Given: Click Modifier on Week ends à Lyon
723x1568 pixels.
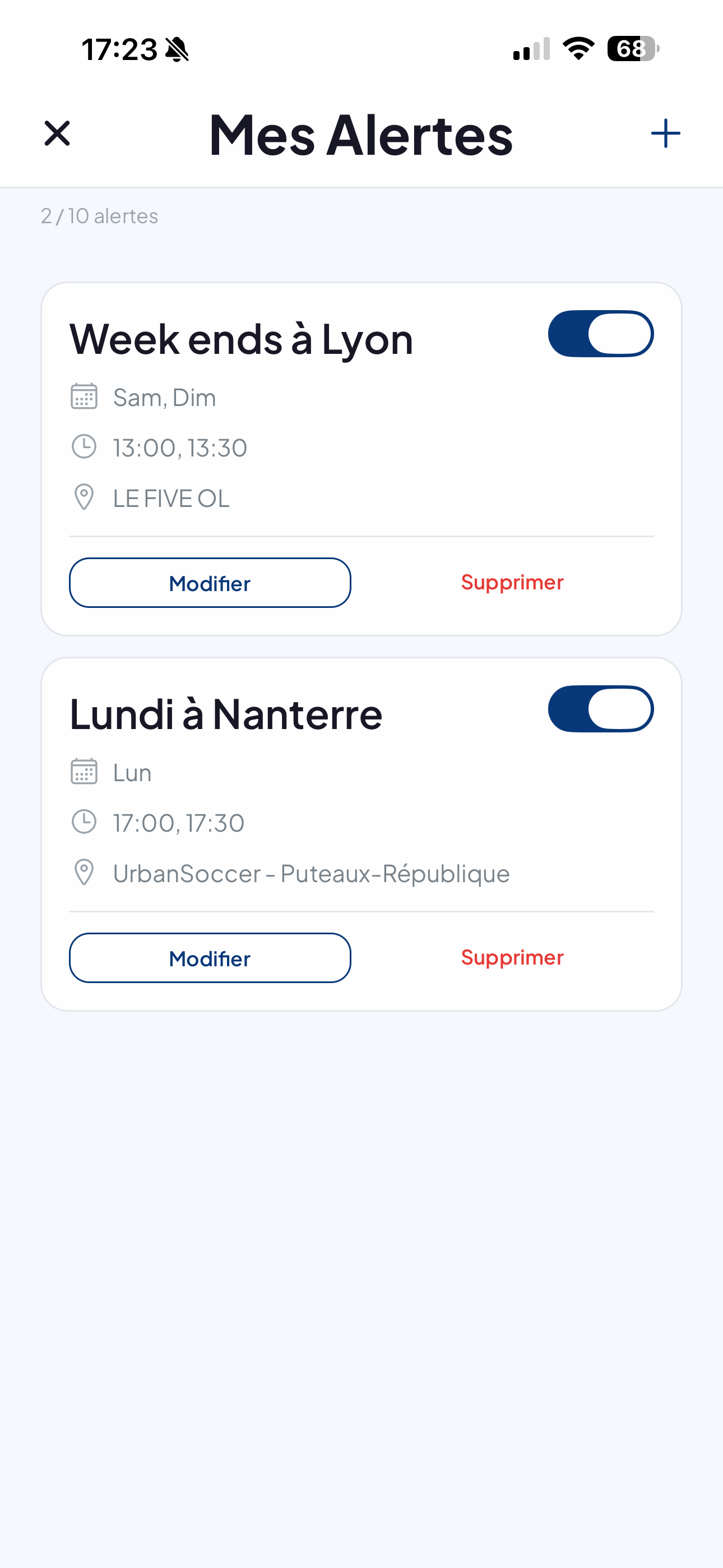Looking at the screenshot, I should tap(210, 583).
